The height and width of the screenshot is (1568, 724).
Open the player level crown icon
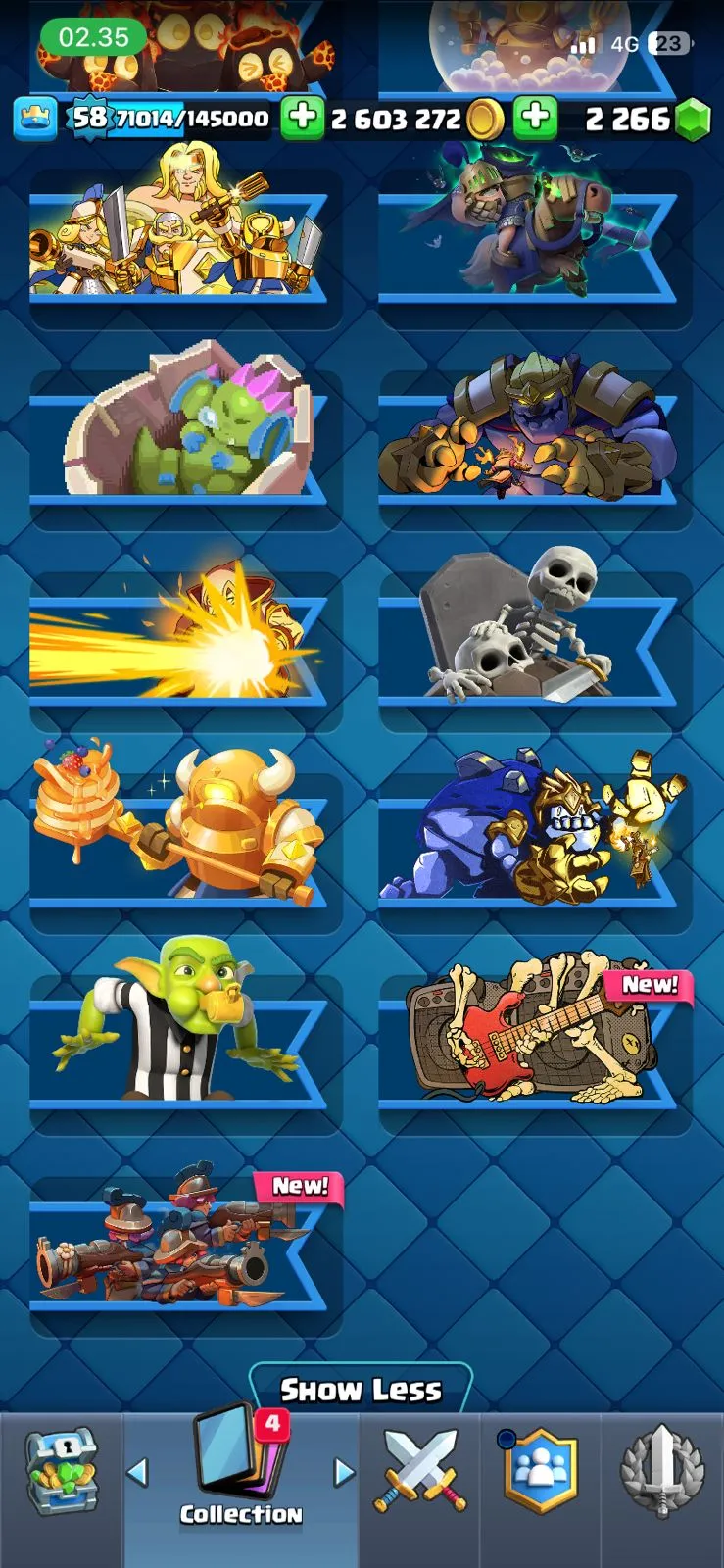click(x=35, y=119)
